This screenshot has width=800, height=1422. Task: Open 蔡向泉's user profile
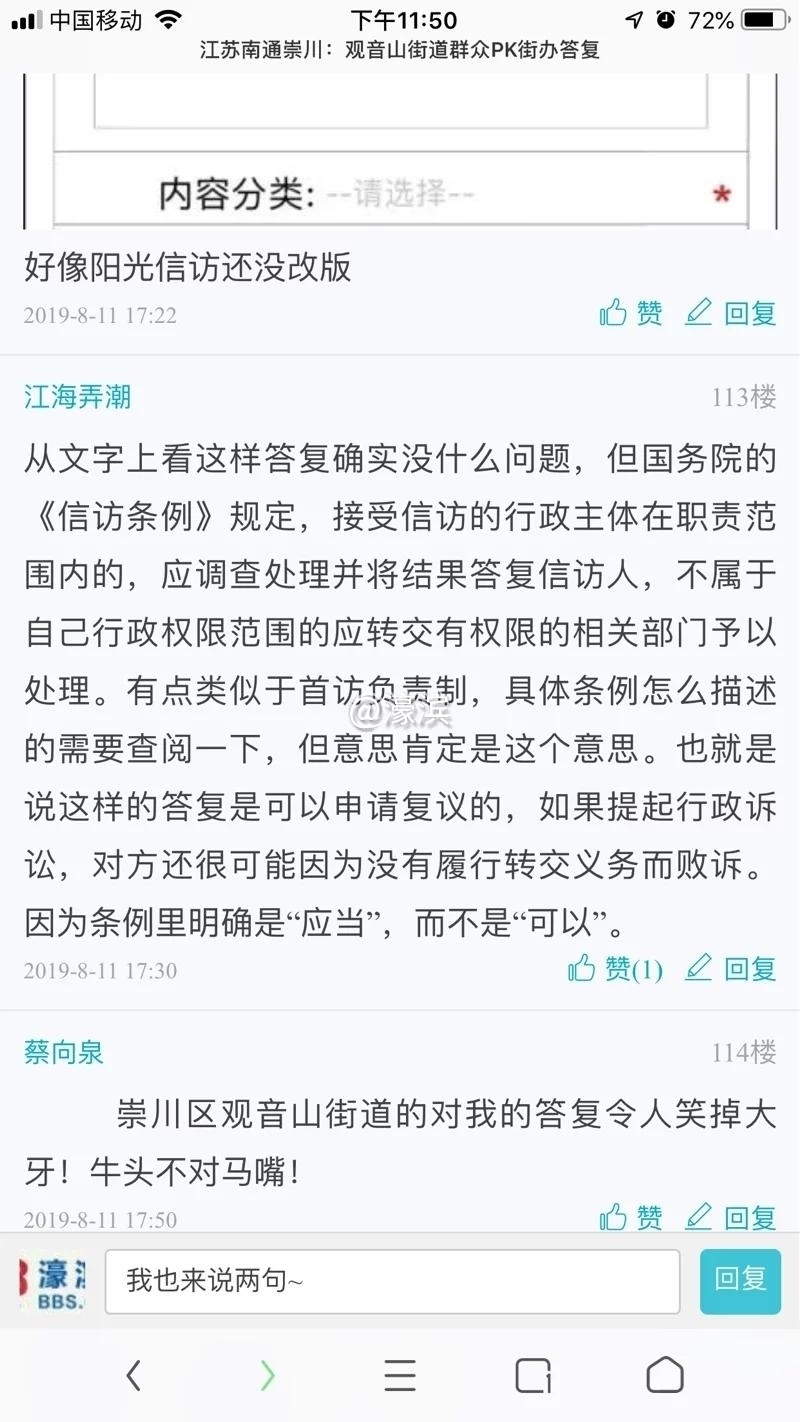tap(64, 1052)
